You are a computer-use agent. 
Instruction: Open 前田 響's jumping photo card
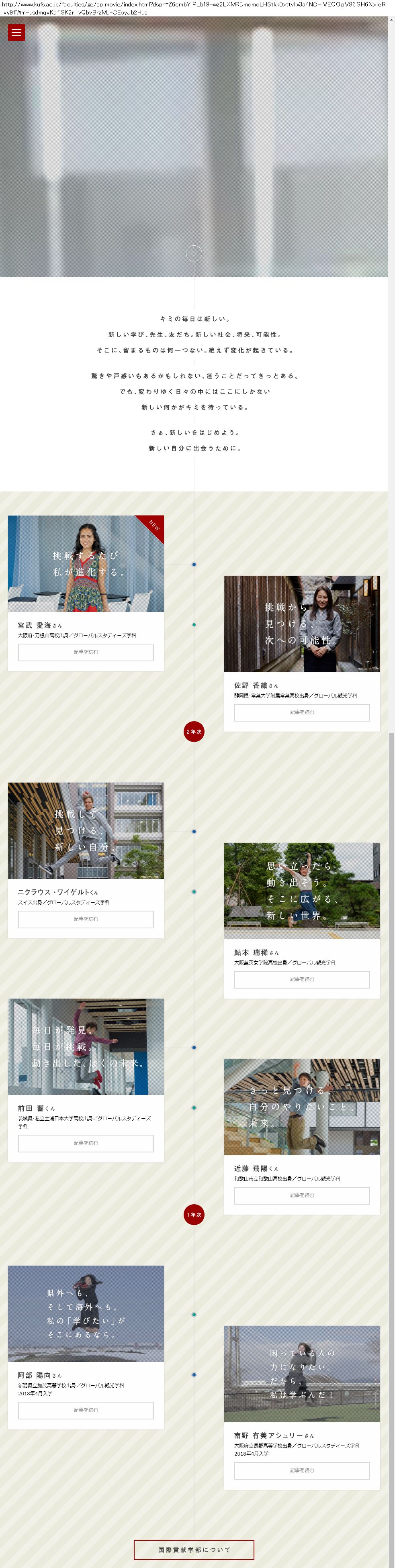(x=86, y=1046)
